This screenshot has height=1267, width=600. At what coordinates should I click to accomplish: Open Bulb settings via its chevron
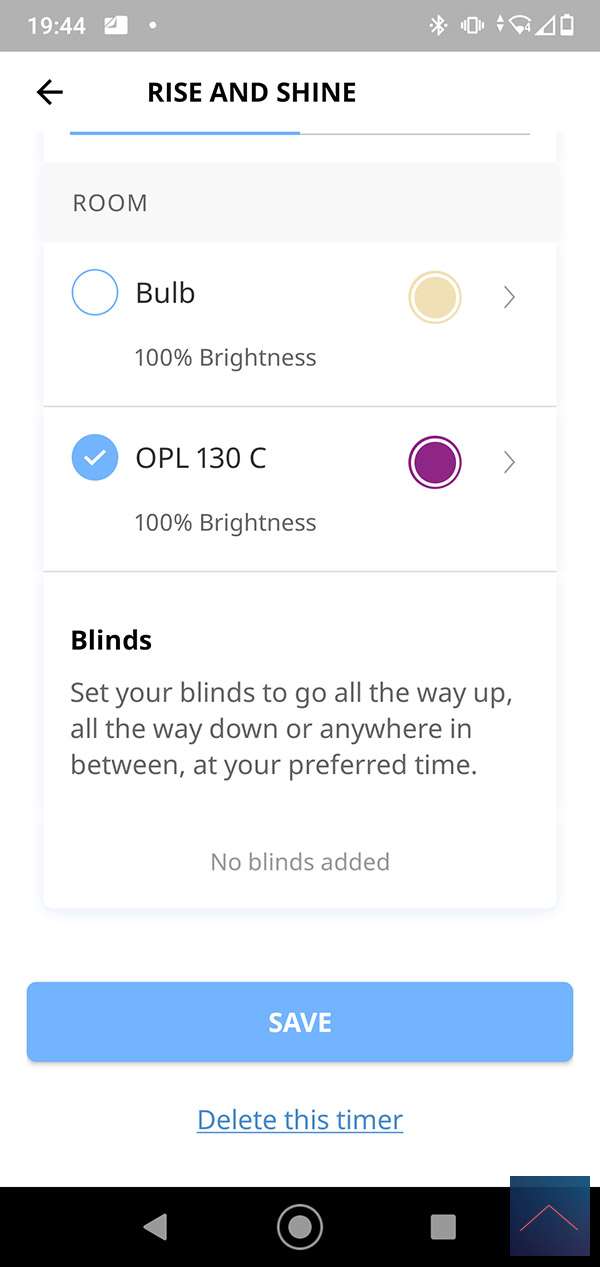[x=509, y=297]
